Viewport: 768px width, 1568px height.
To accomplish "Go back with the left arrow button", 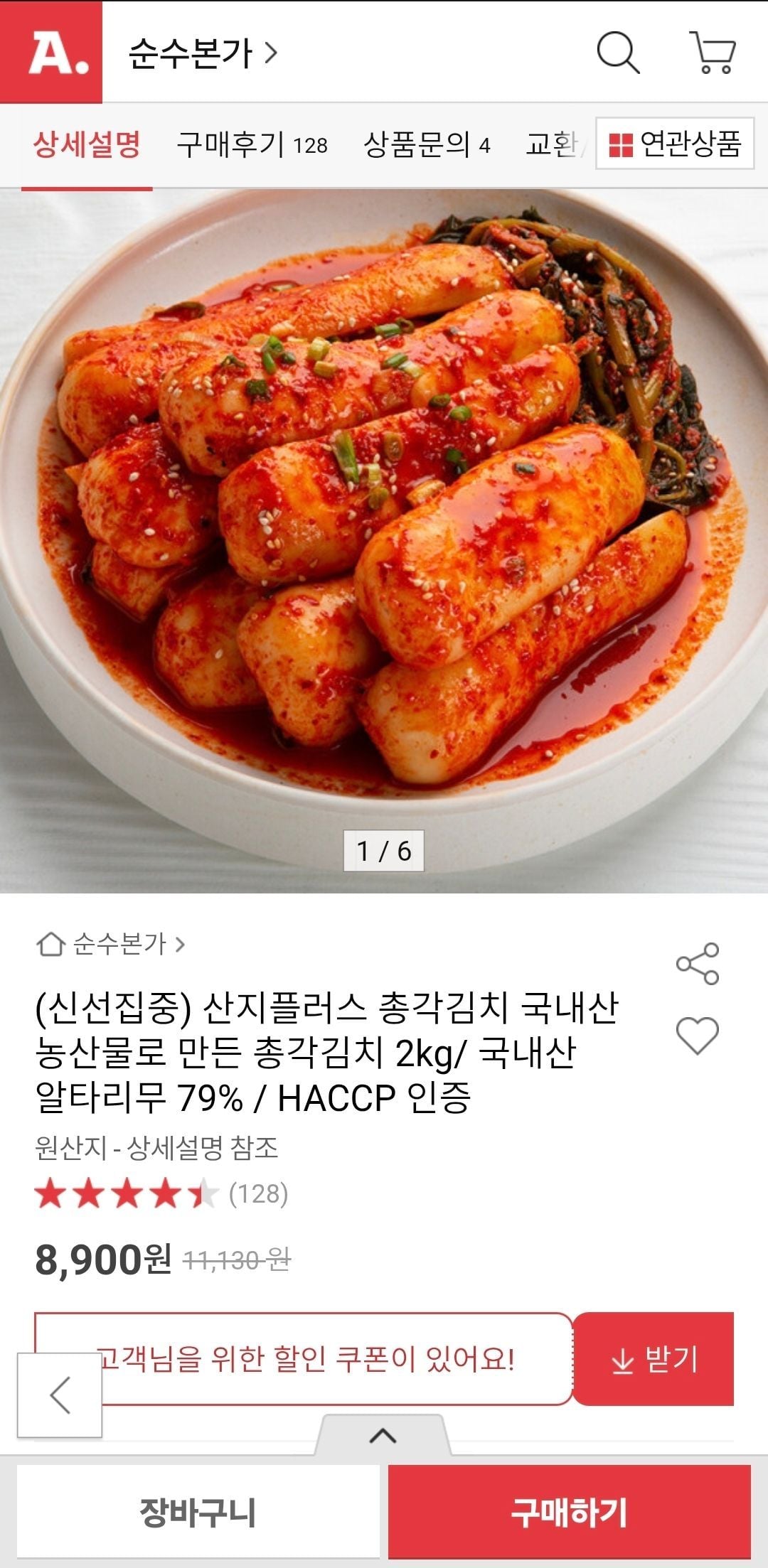I will pyautogui.click(x=60, y=1395).
